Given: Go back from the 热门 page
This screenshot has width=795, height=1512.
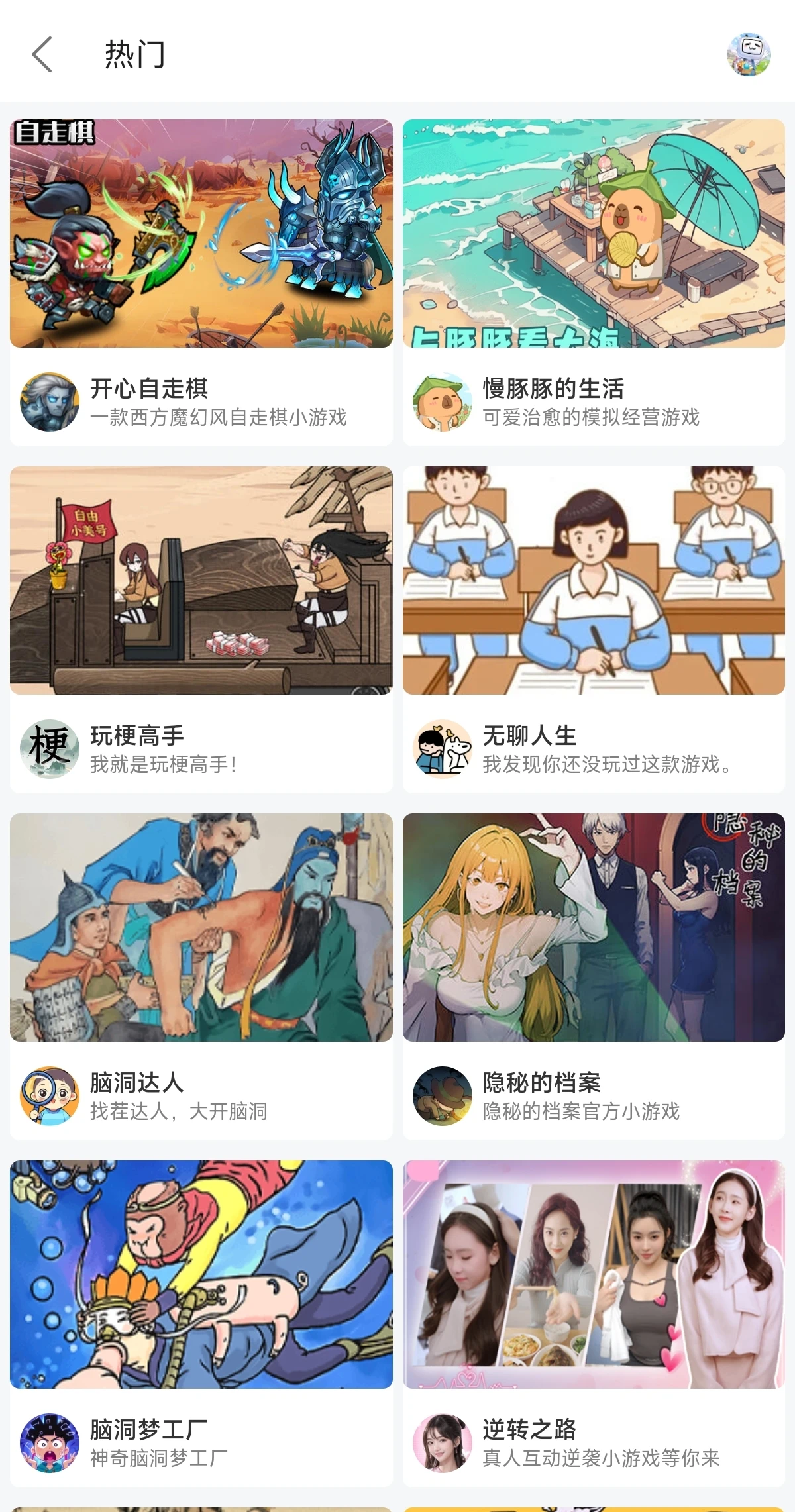Looking at the screenshot, I should point(42,54).
